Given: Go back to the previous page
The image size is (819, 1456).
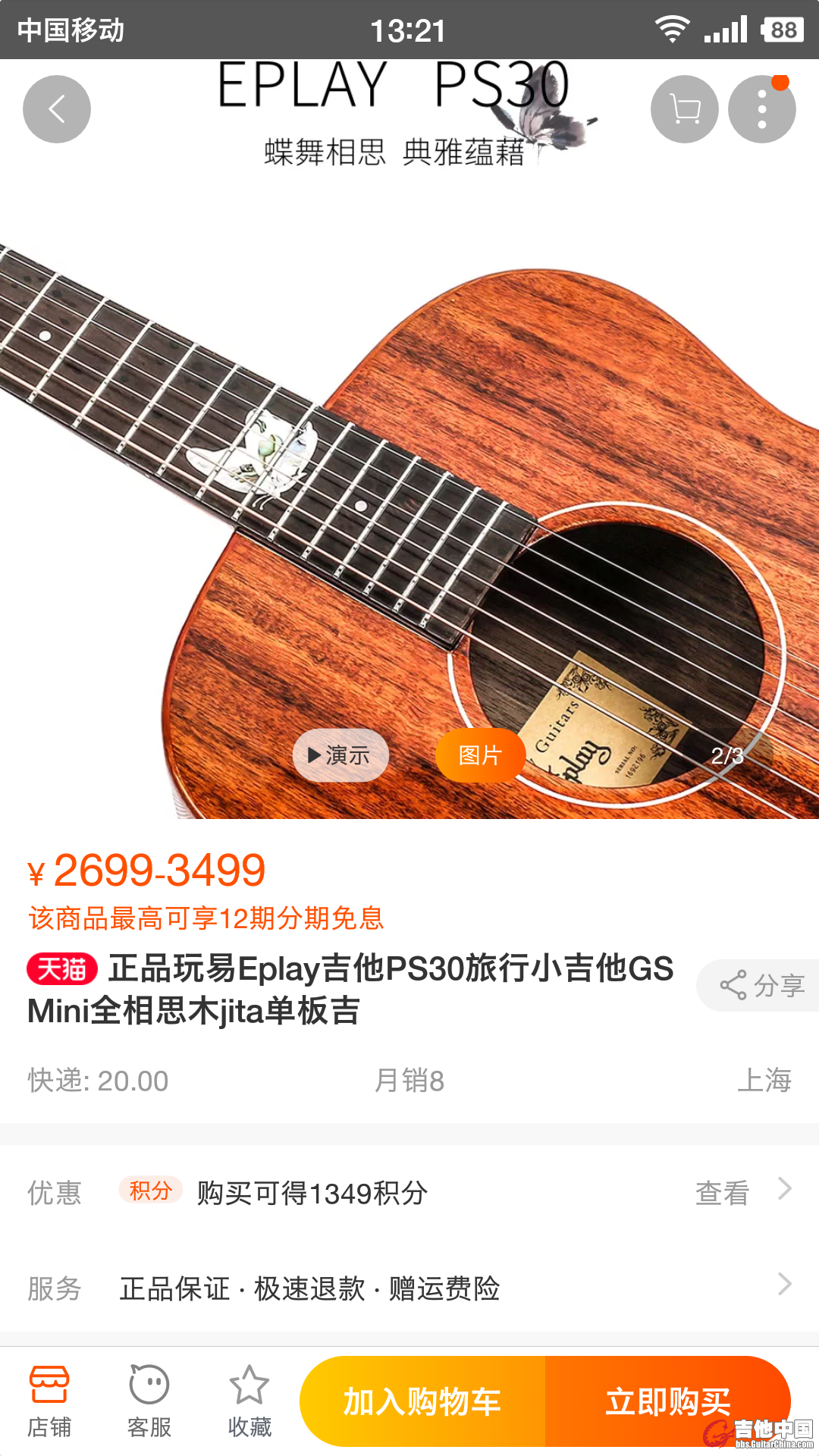Looking at the screenshot, I should click(x=57, y=109).
